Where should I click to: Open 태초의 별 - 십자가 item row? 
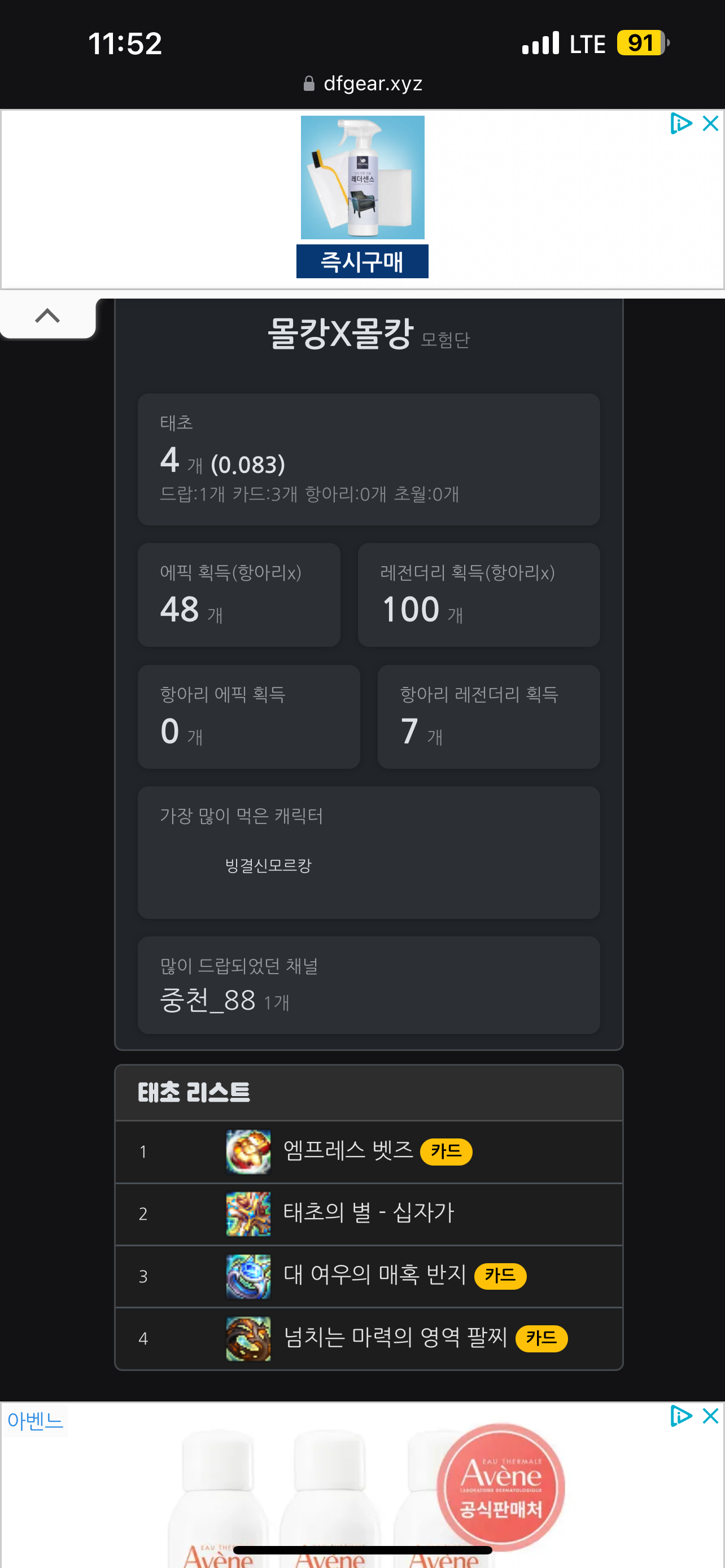368,1213
